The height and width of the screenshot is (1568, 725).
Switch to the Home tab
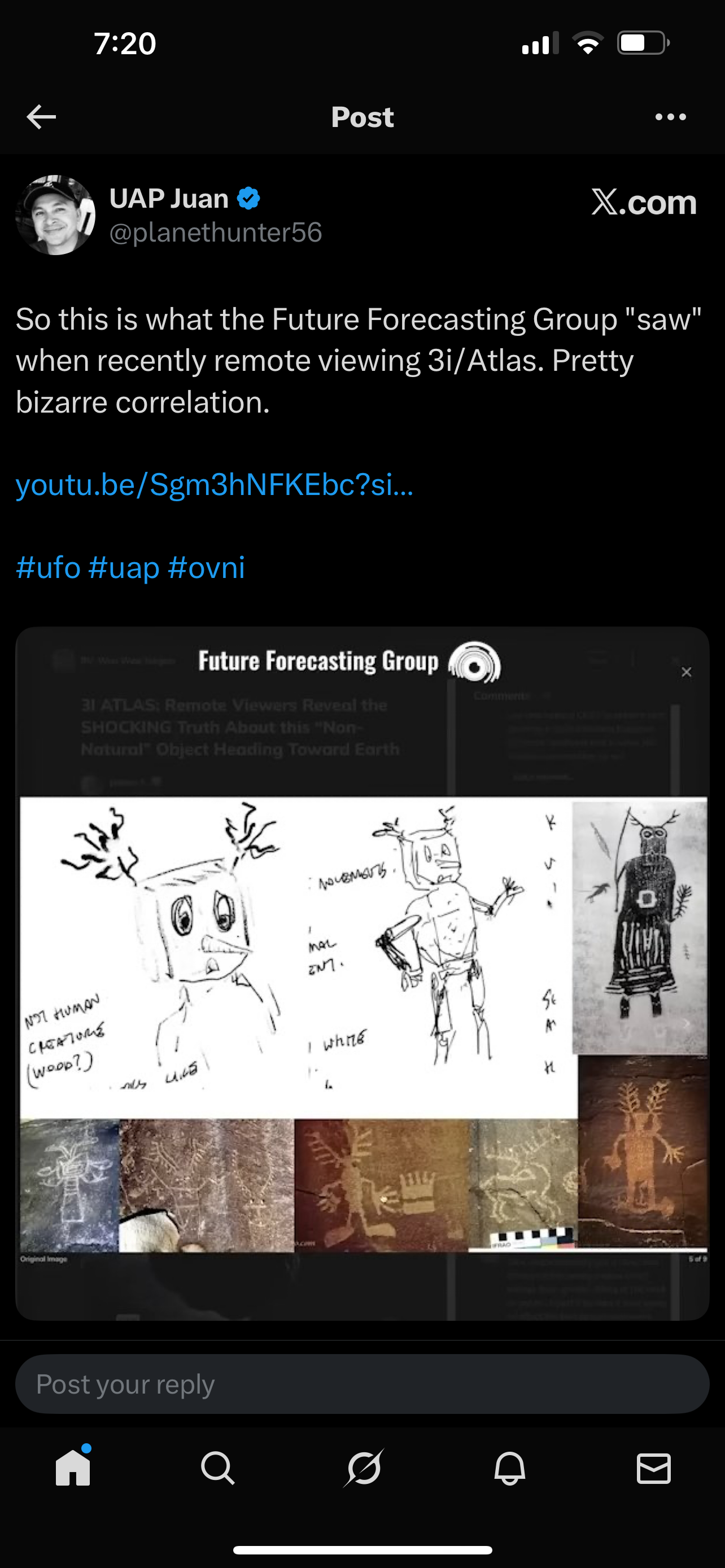coord(73,1468)
